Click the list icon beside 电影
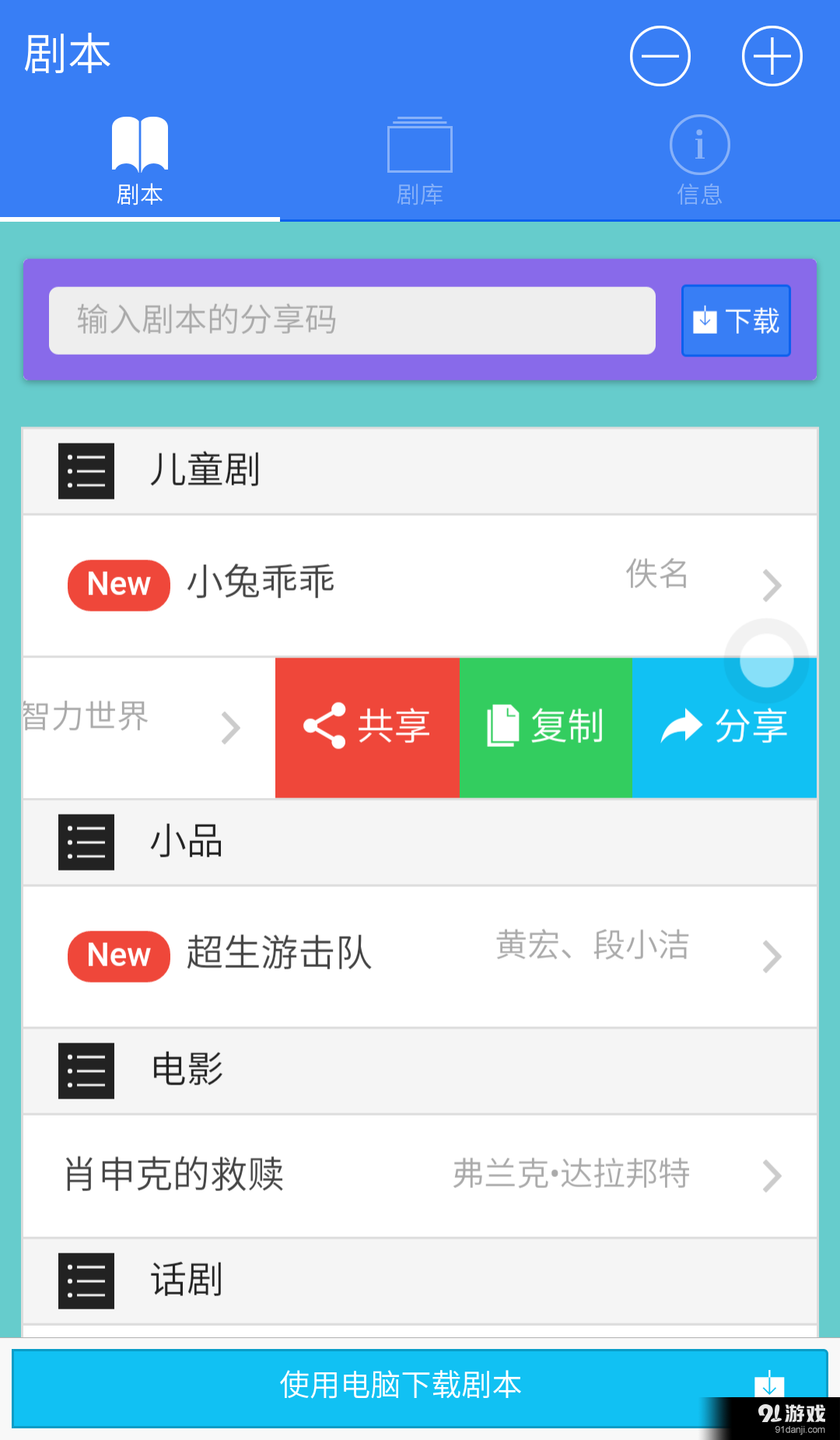 coord(86,1070)
